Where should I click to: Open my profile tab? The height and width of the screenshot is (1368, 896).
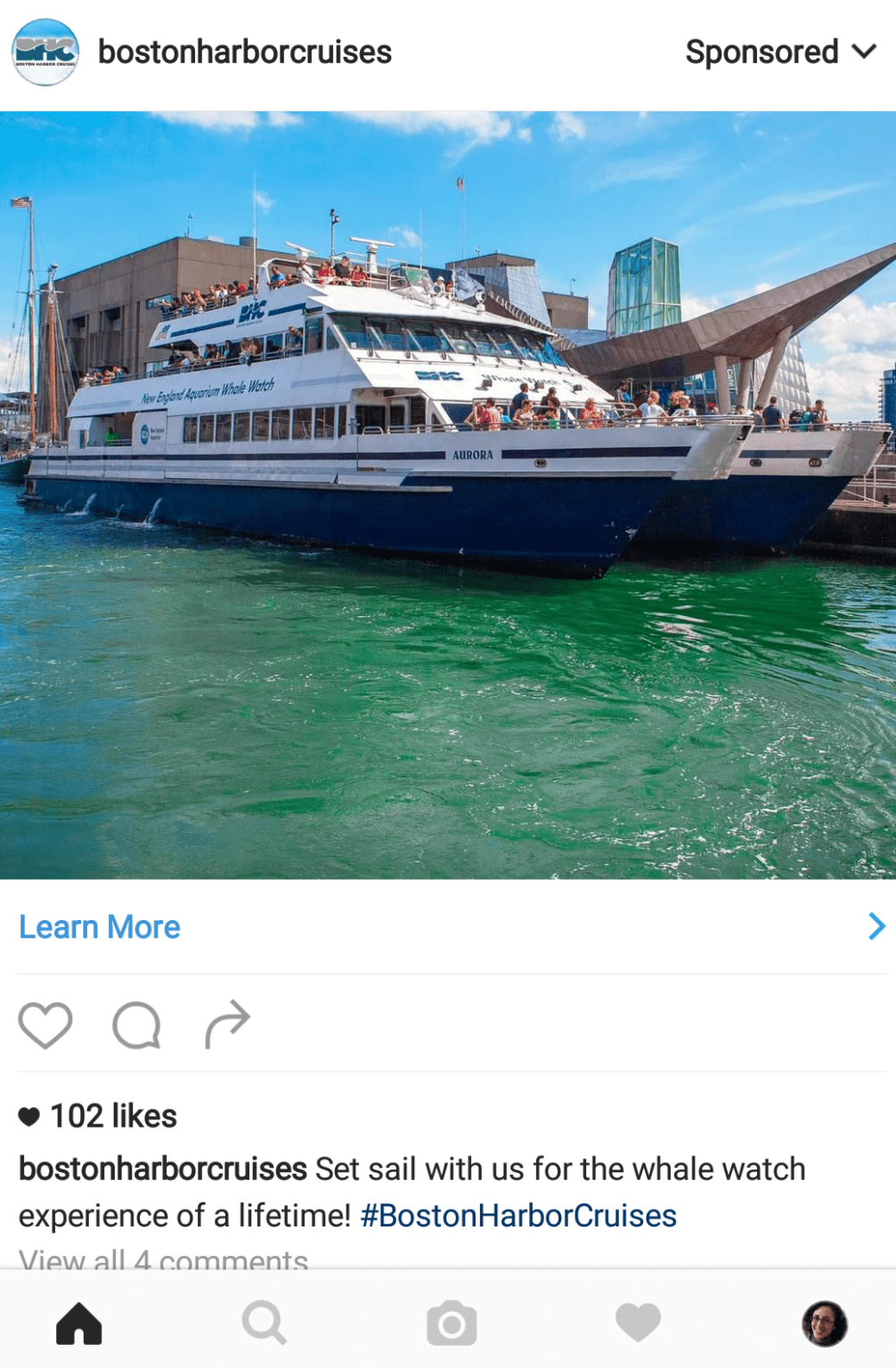click(824, 1323)
